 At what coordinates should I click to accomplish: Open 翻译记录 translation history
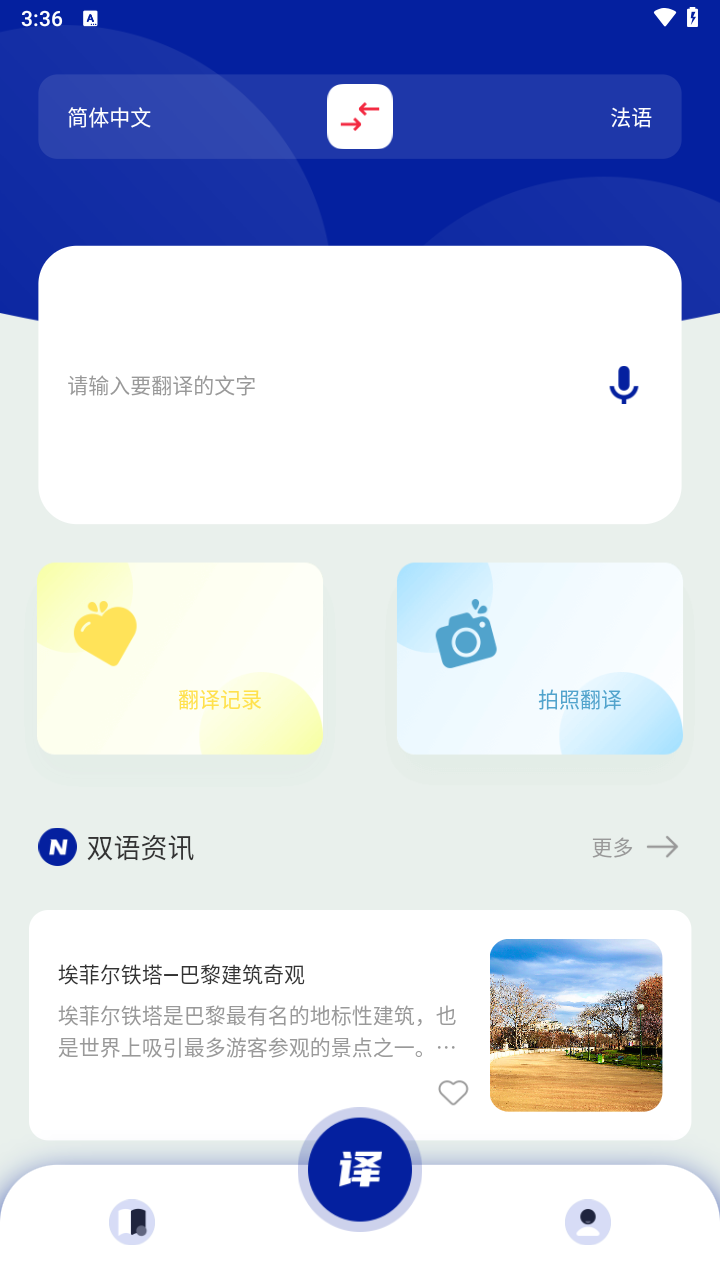coord(180,658)
